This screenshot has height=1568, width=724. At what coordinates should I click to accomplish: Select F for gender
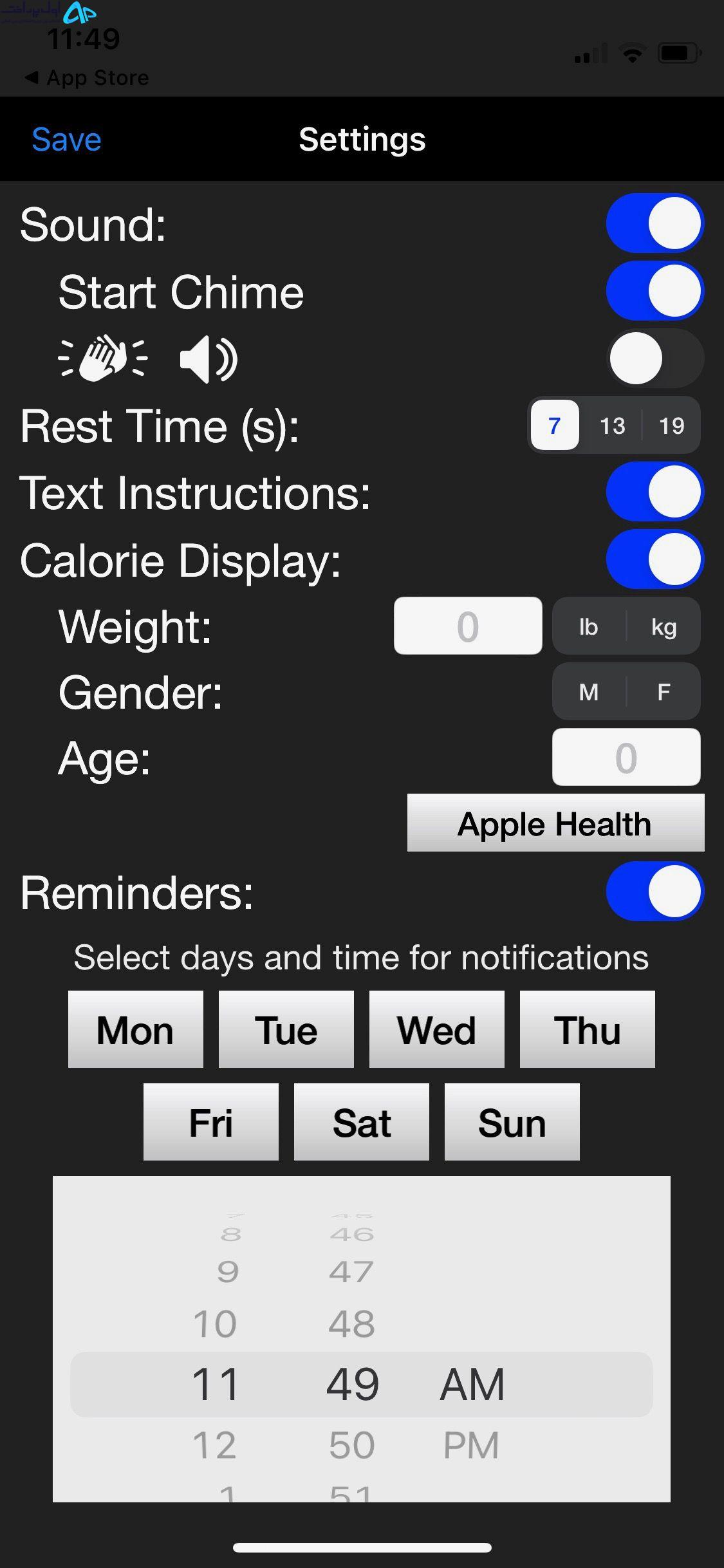point(664,692)
